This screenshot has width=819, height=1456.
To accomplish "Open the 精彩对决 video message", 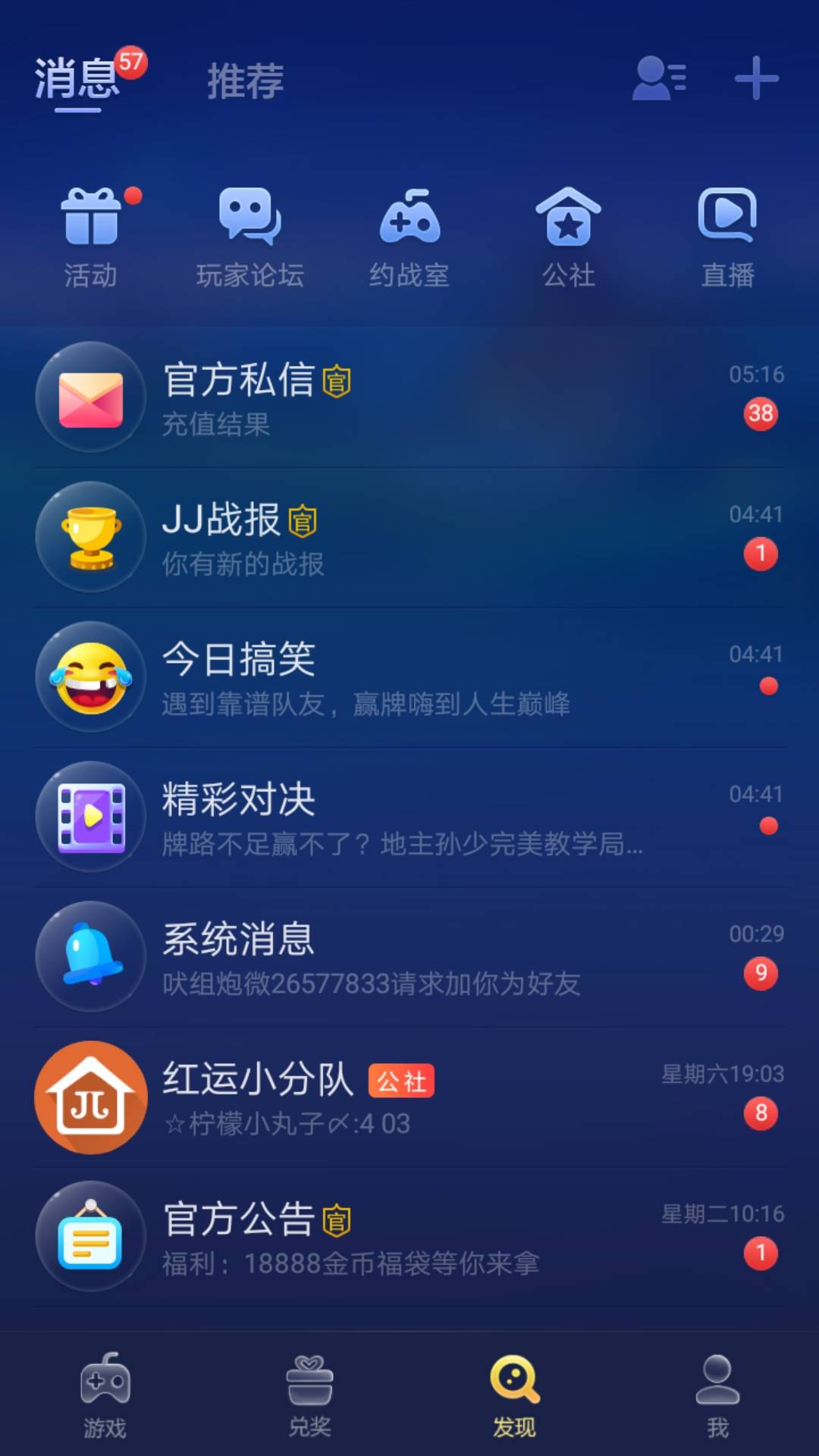I will click(409, 817).
